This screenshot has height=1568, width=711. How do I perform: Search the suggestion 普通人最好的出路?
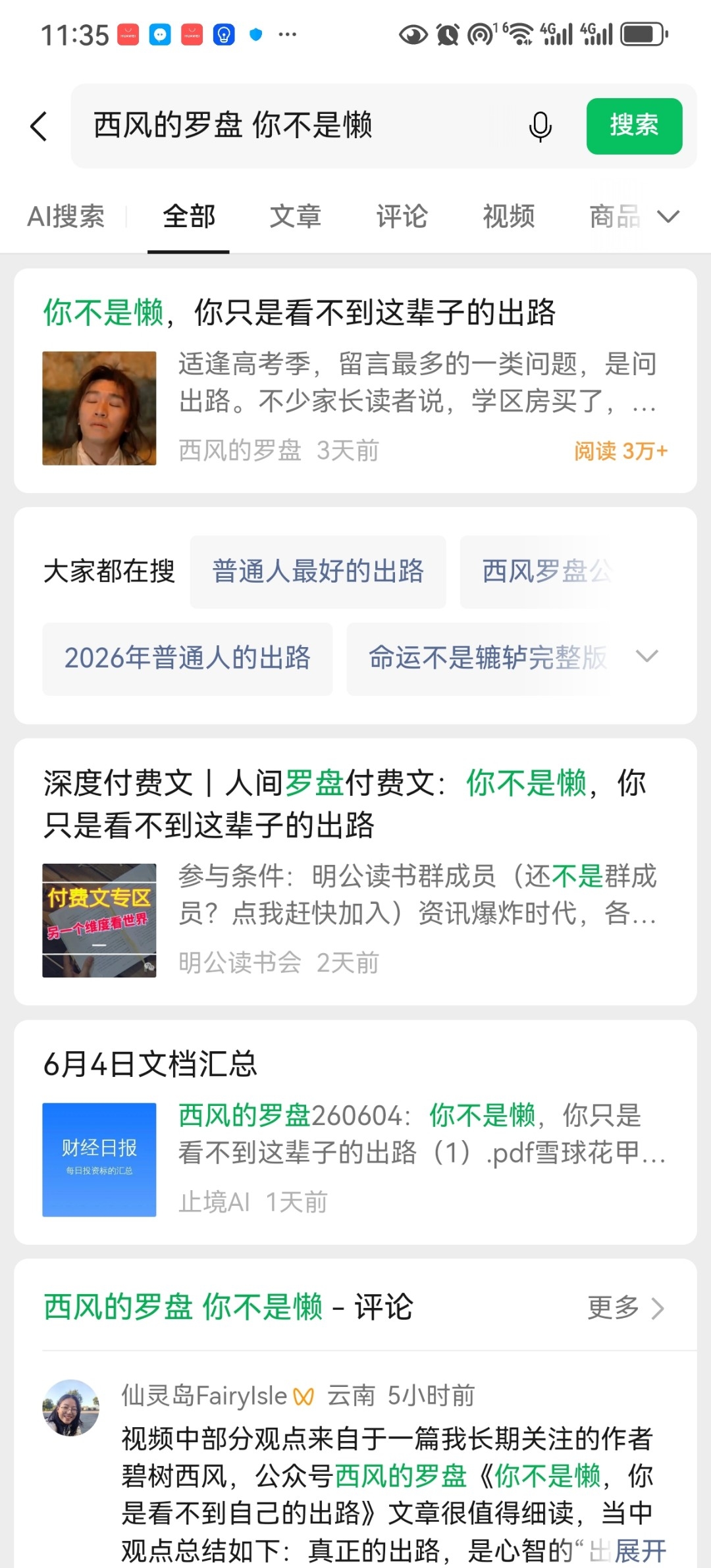pos(318,571)
